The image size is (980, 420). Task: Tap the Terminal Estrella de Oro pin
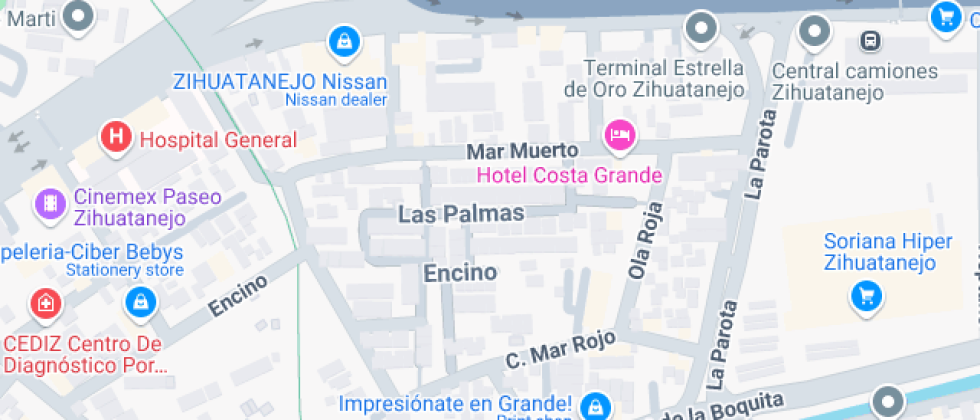(x=702, y=28)
